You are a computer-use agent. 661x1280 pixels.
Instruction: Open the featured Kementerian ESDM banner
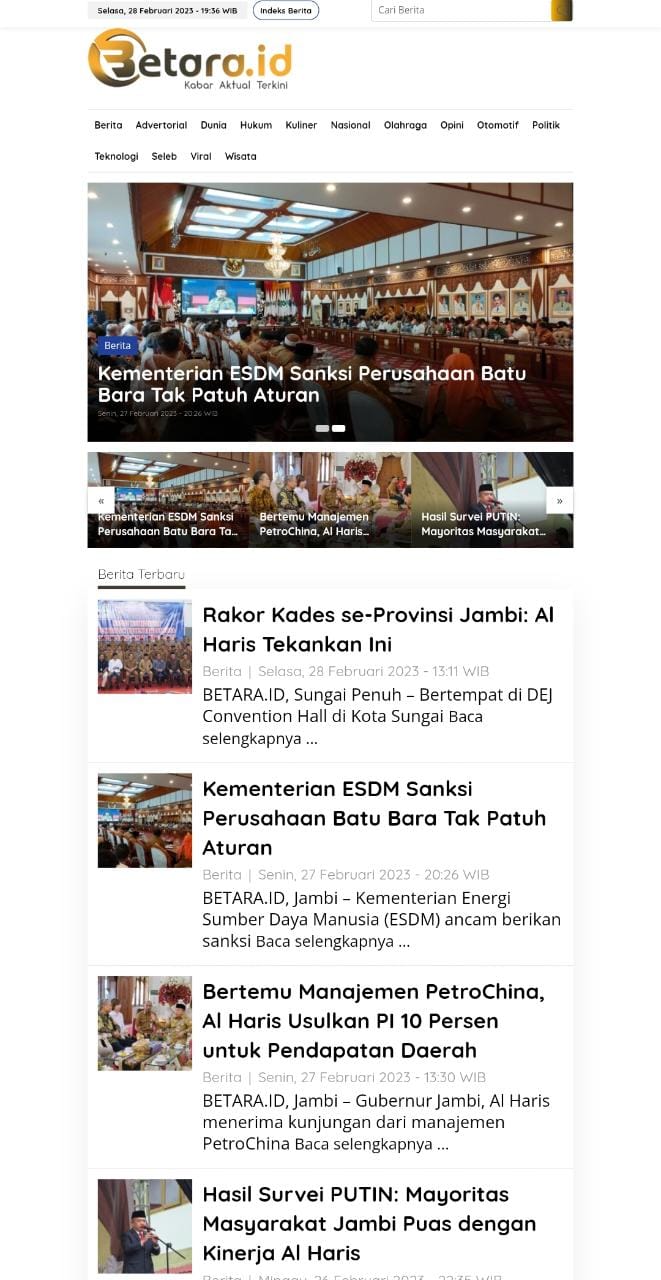pyautogui.click(x=330, y=312)
